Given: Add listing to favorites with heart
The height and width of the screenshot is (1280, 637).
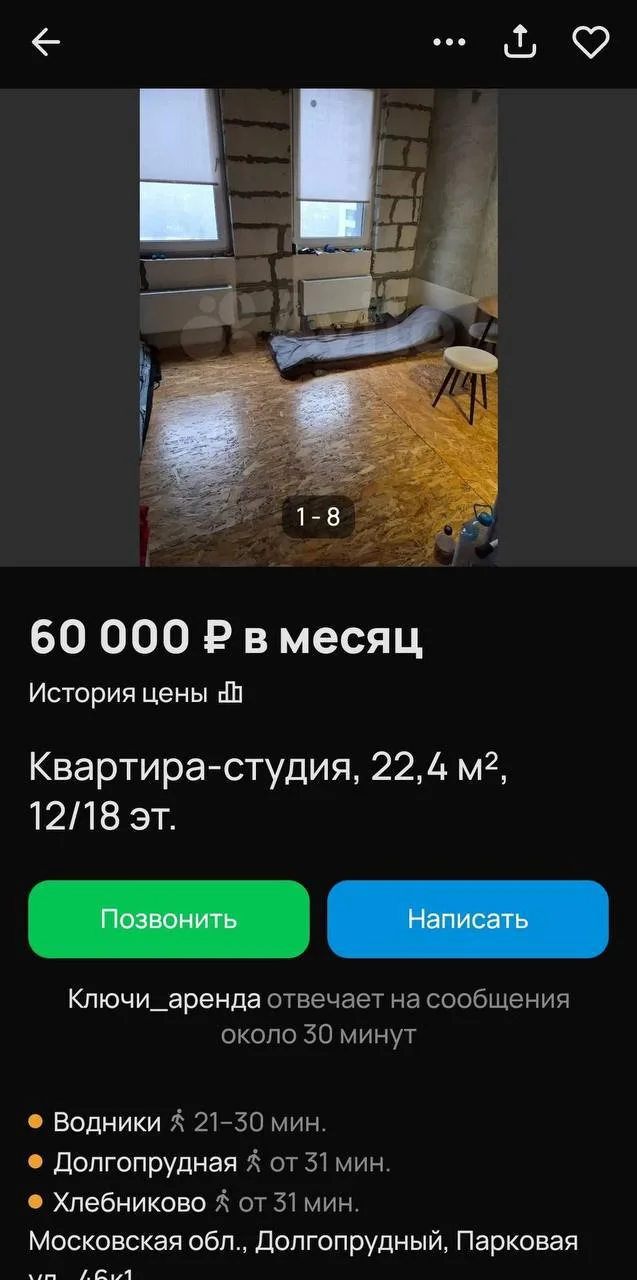Looking at the screenshot, I should click(590, 42).
